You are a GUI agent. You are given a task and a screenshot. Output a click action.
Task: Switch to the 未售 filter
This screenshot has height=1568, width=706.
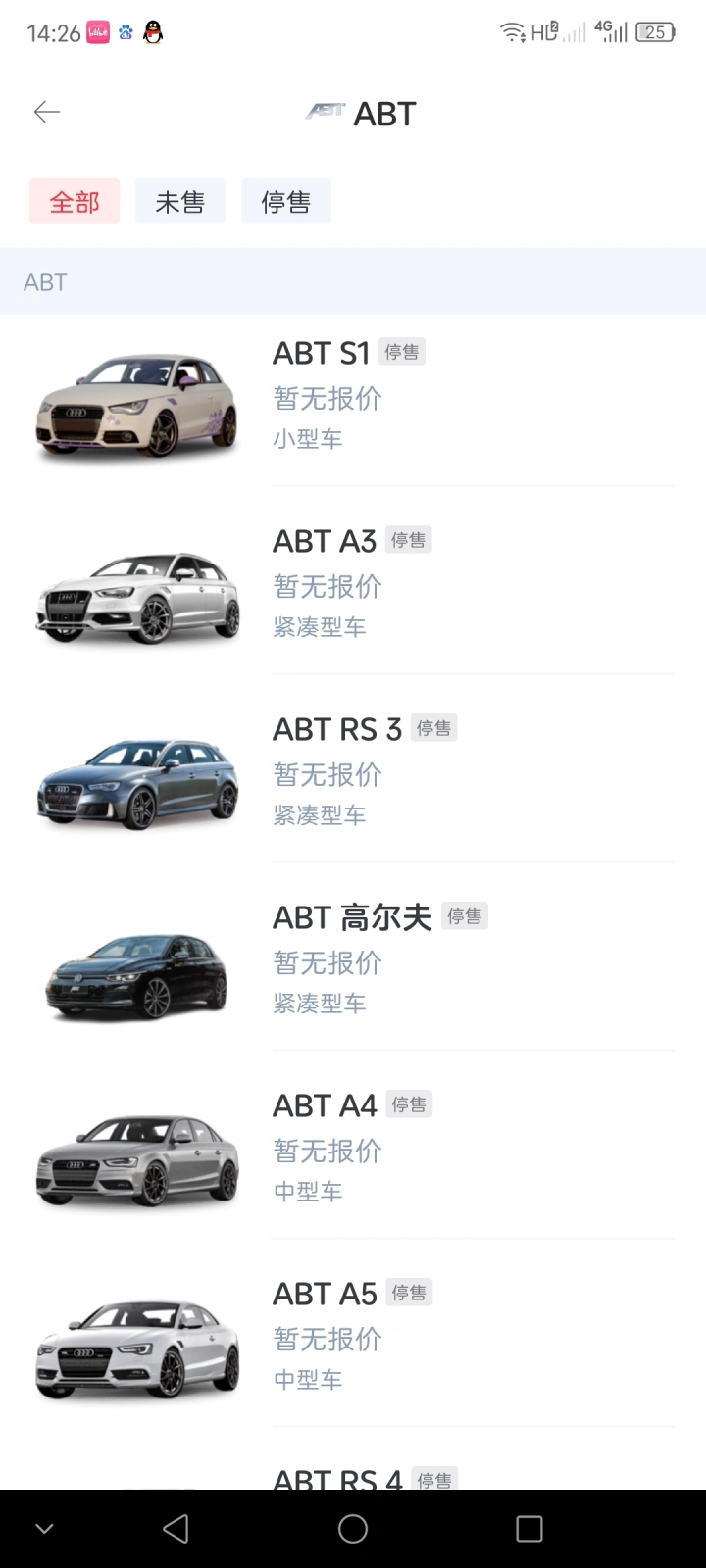(180, 202)
